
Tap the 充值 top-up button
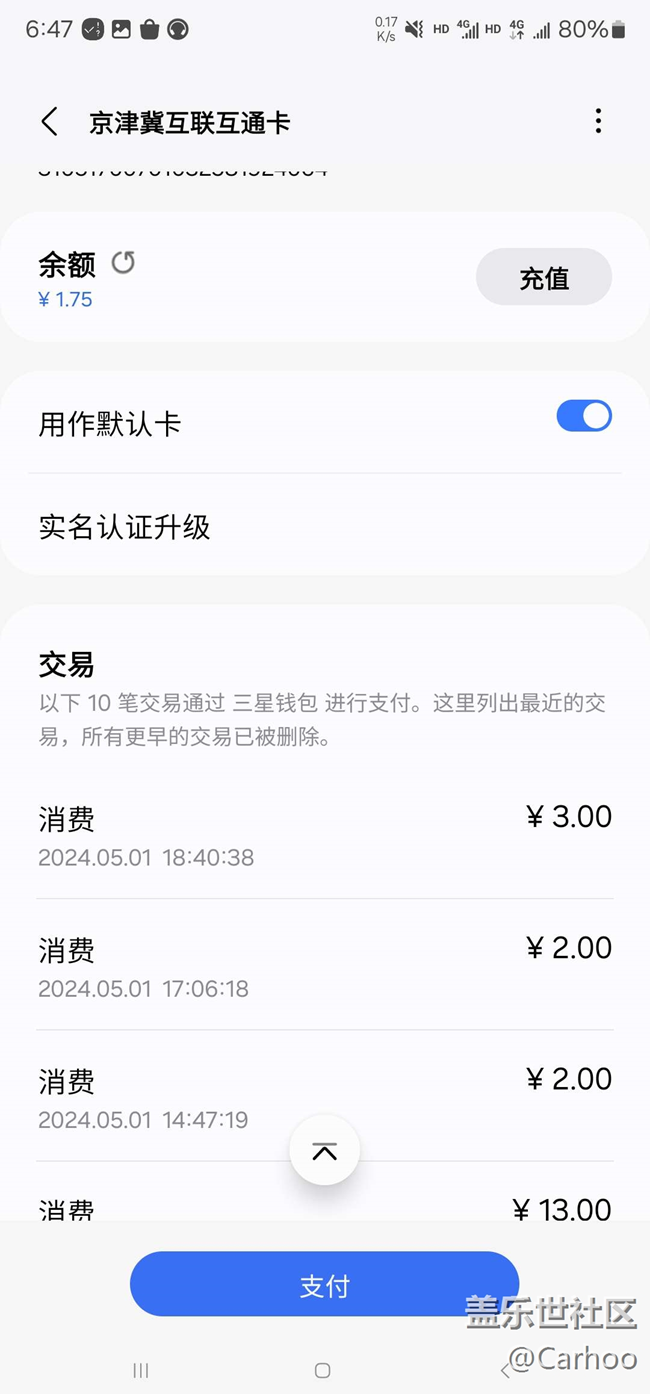tap(543, 277)
